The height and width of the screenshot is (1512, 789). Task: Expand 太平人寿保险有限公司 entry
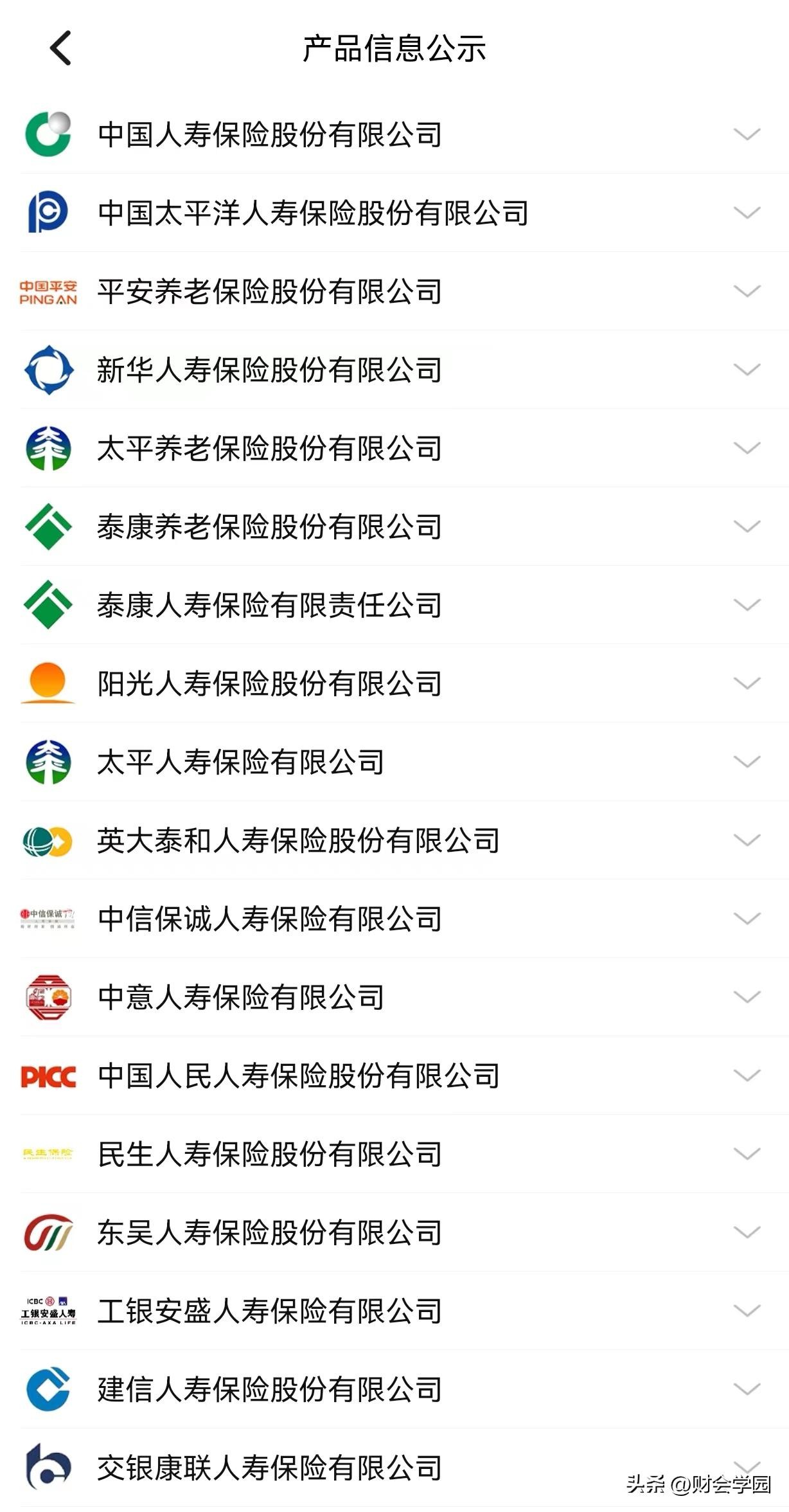pos(747,761)
